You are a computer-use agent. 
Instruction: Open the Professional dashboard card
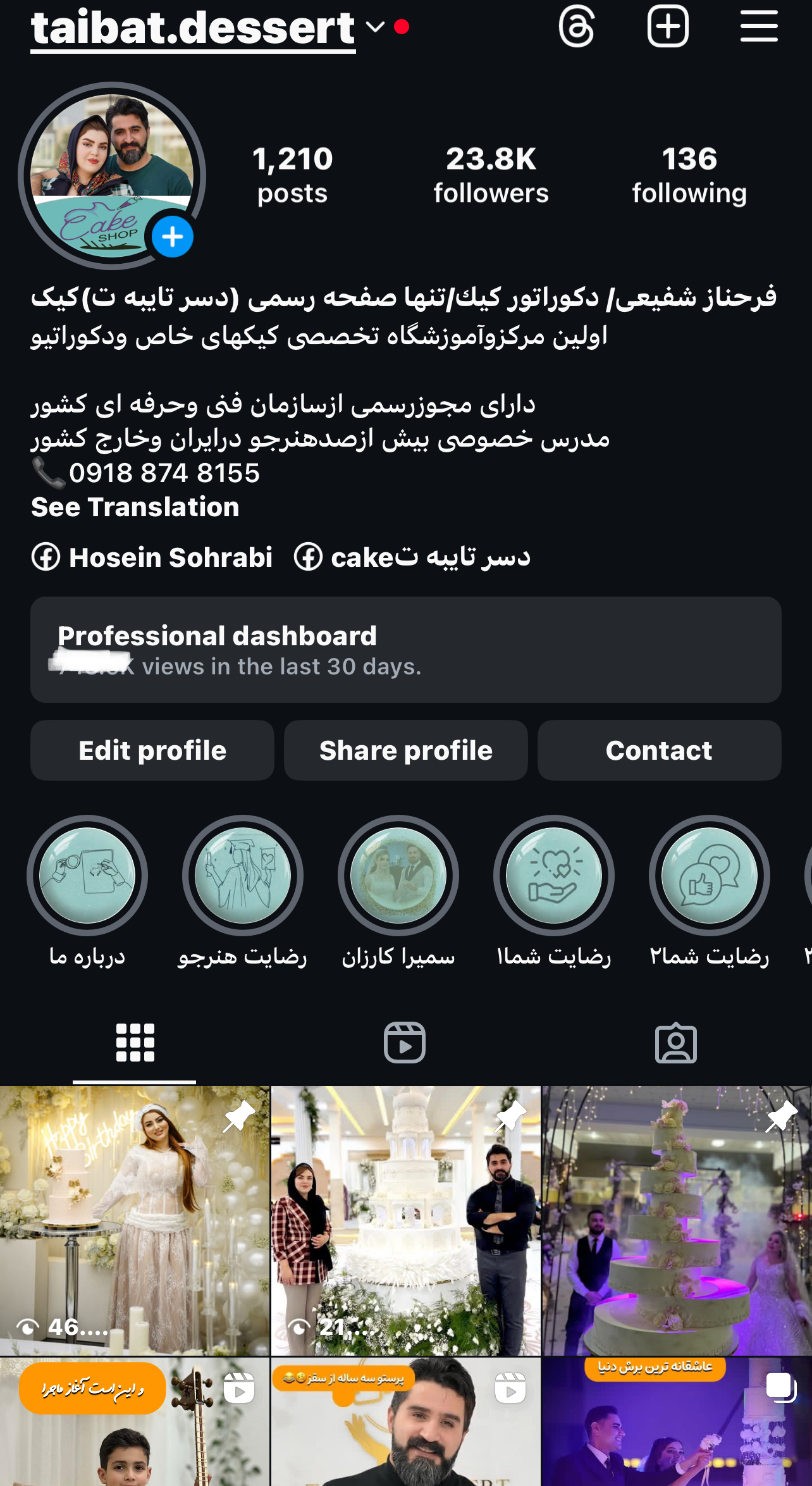[x=405, y=650]
